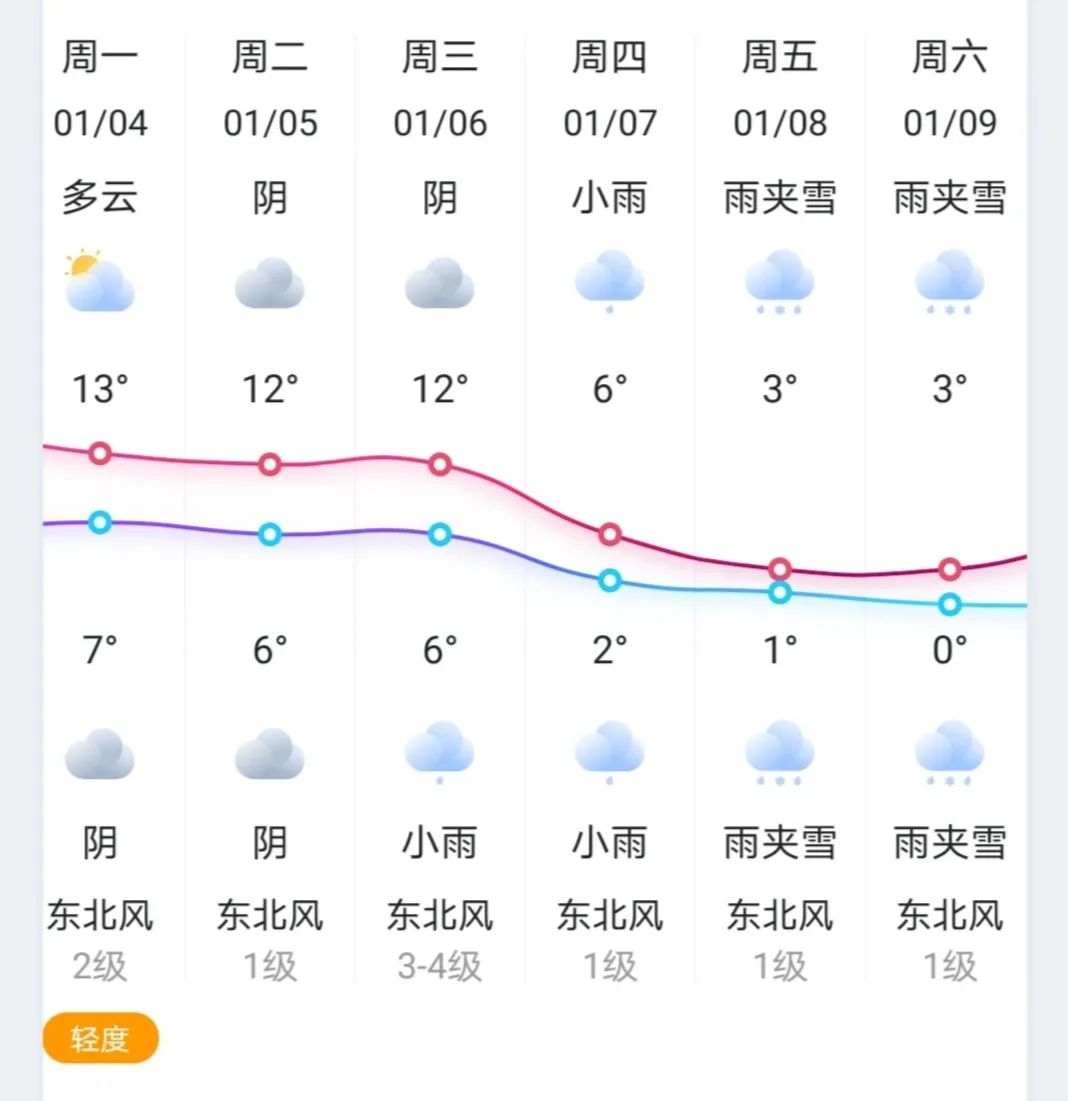This screenshot has width=1068, height=1101.
Task: Click the cloudy weather icon under 周三
Action: point(439,285)
